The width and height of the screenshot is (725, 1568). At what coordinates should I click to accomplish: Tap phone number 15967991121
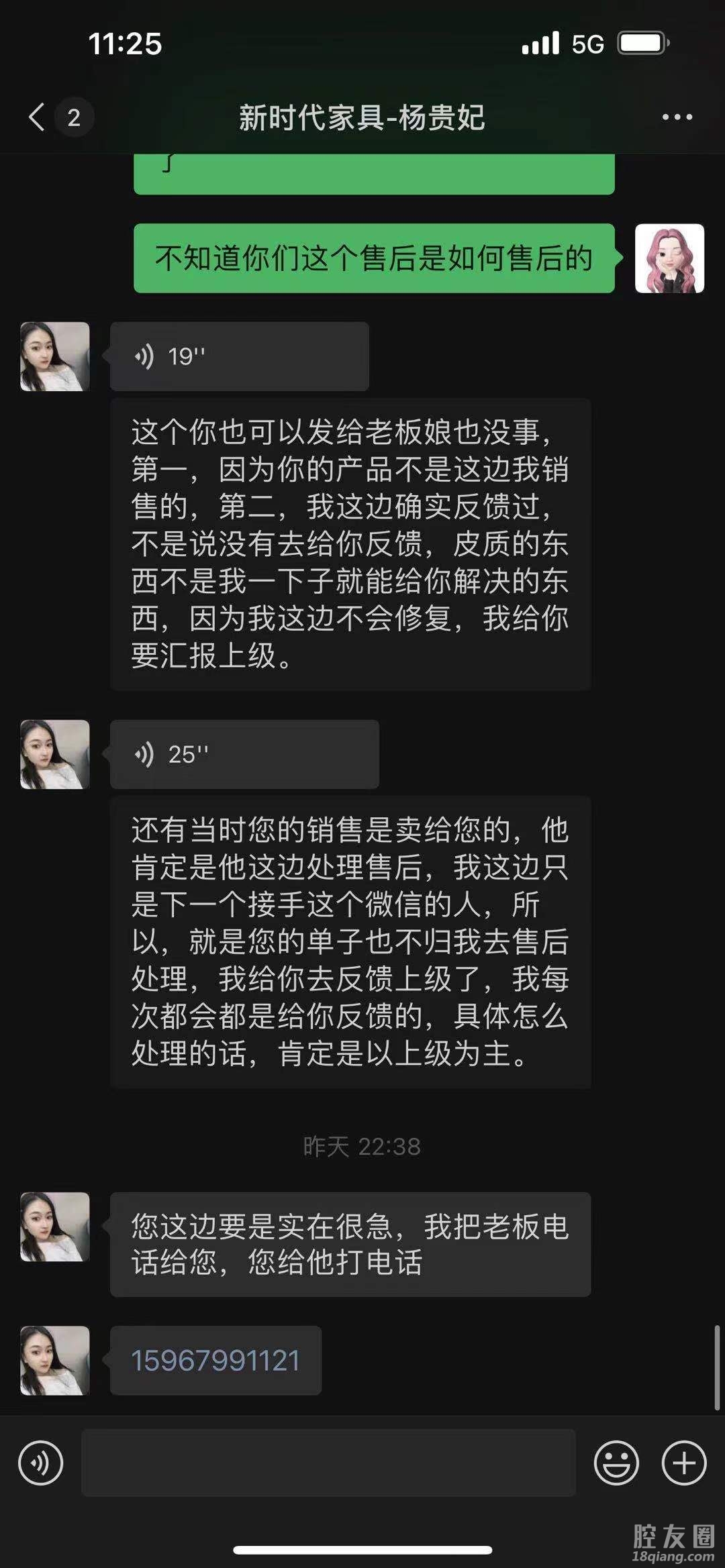tap(215, 1361)
